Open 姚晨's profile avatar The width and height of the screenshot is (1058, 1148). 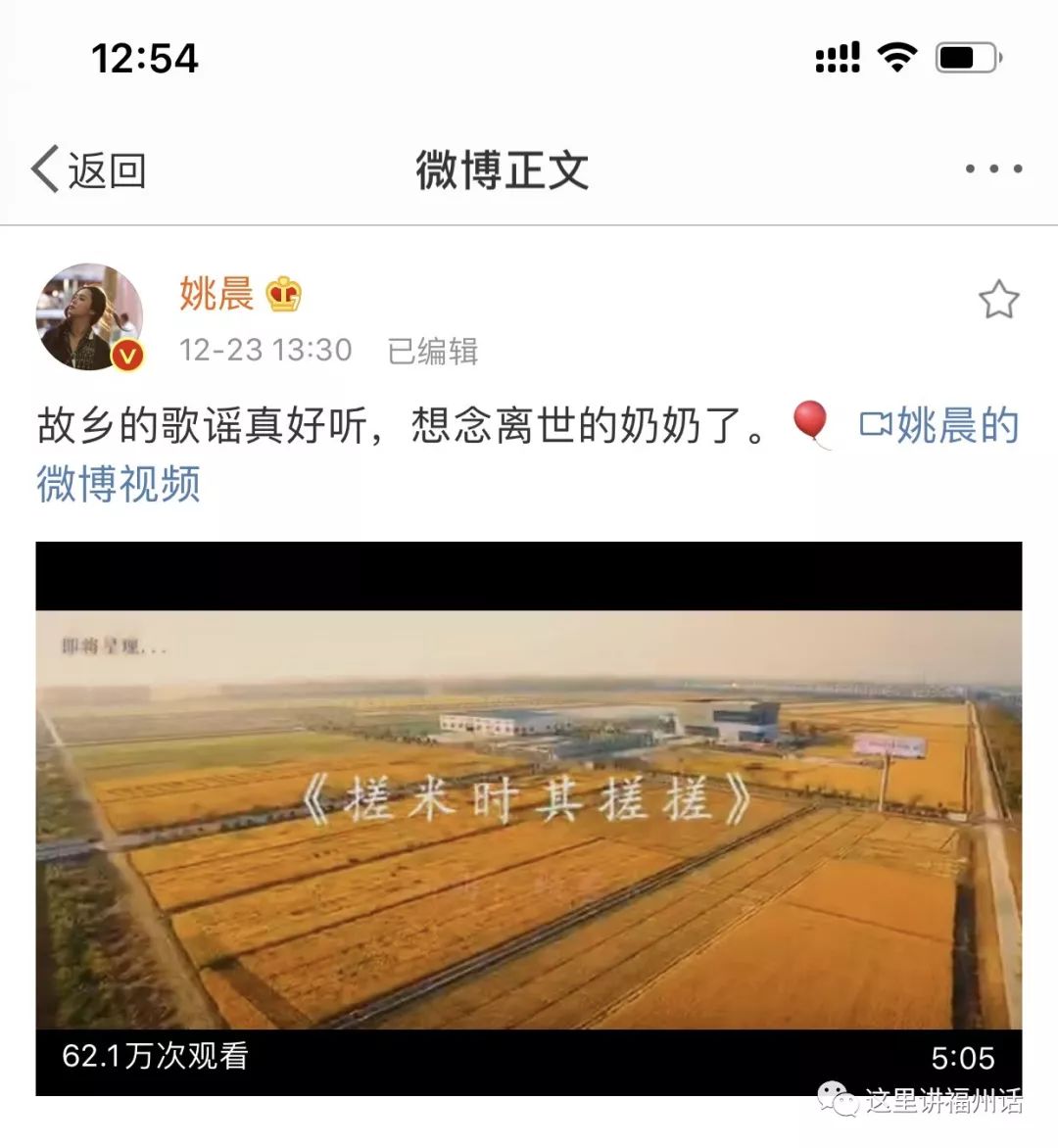point(90,317)
